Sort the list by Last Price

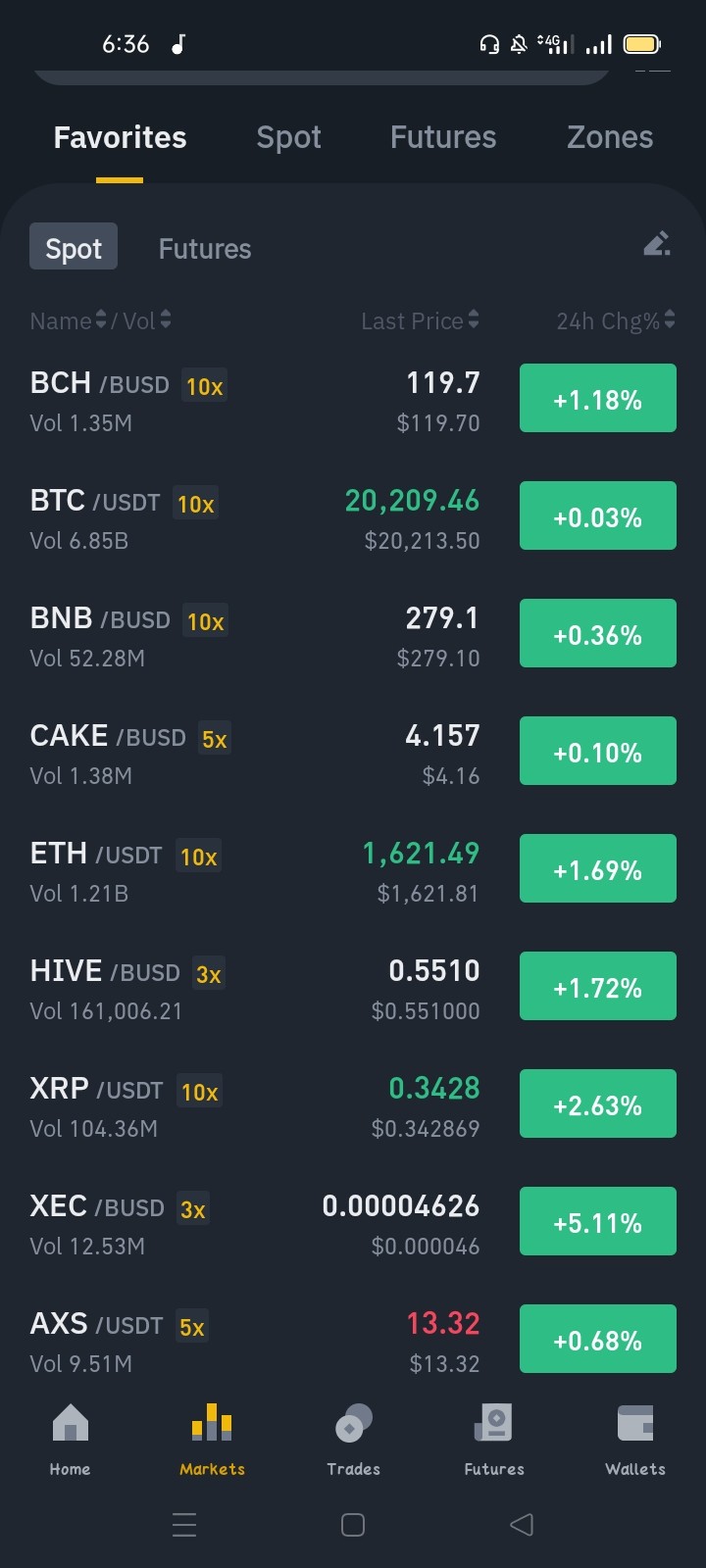[x=420, y=320]
